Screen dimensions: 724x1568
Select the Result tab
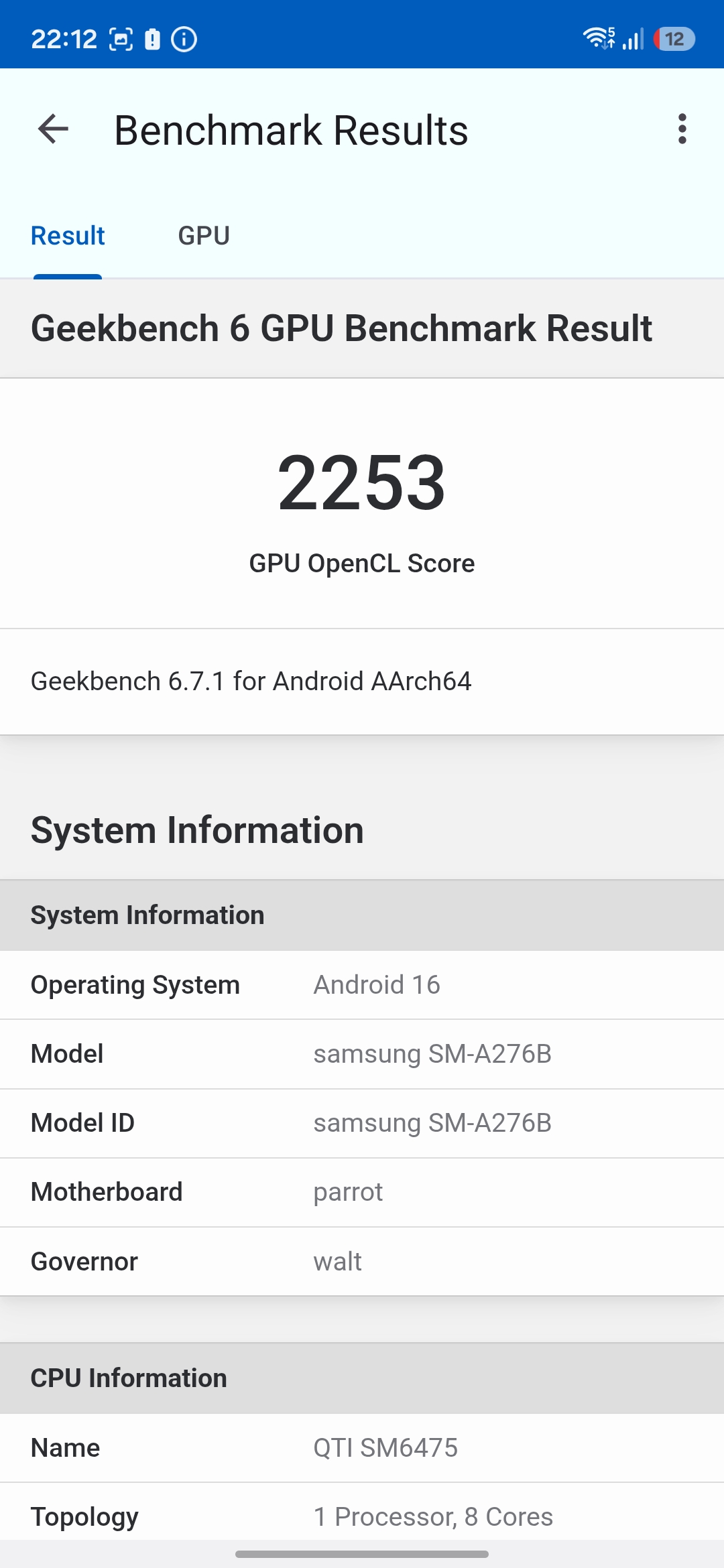pos(68,236)
